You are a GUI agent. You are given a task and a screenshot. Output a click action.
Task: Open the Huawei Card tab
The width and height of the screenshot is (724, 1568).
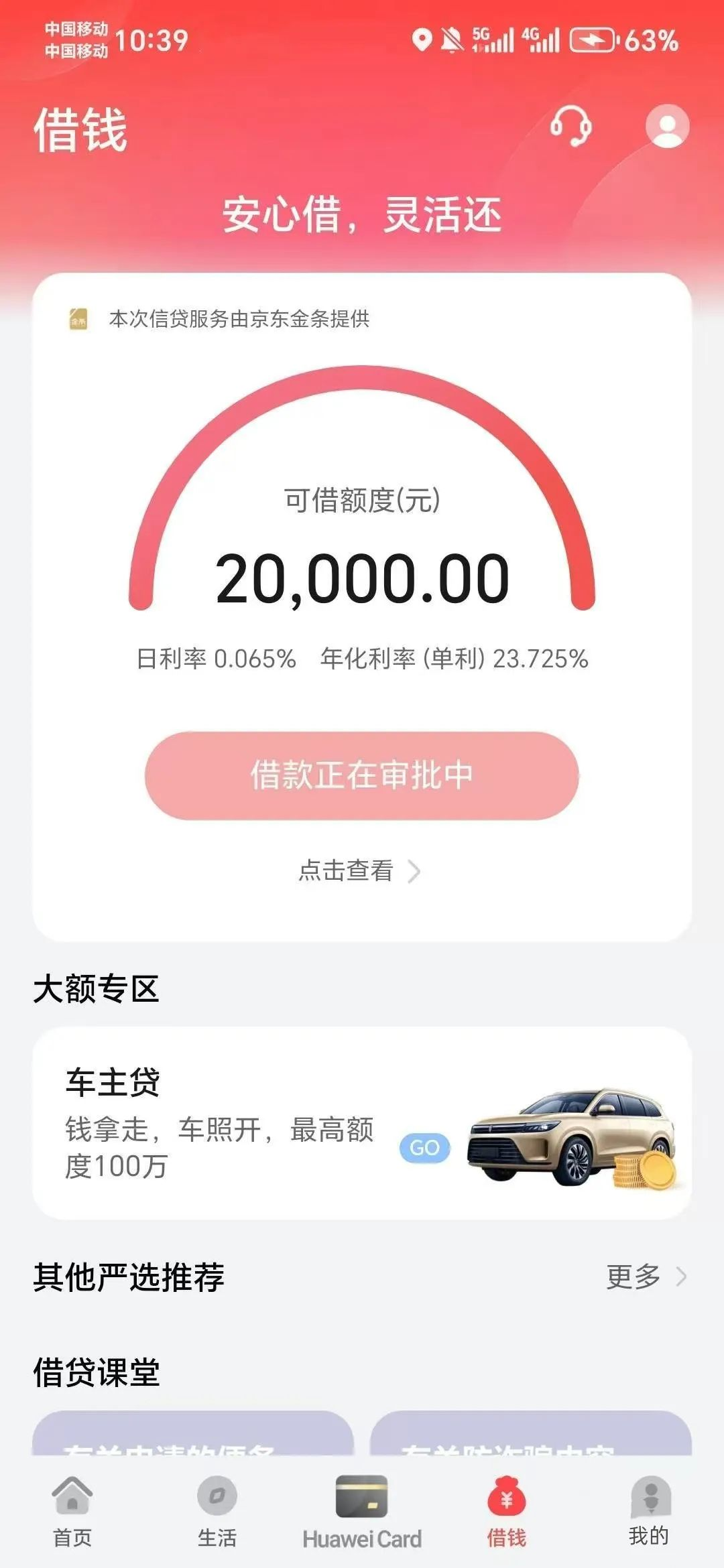(x=362, y=1512)
